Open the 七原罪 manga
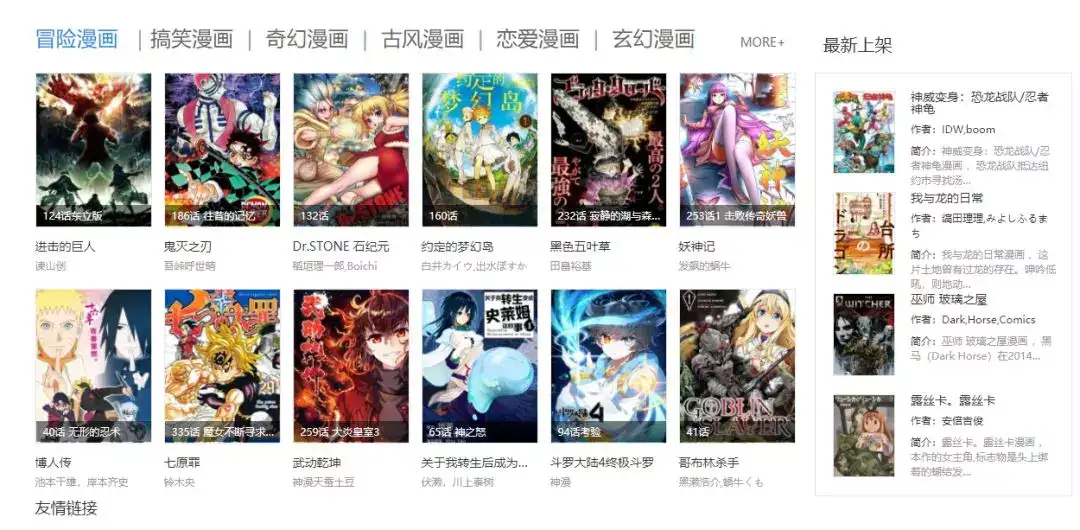Image resolution: width=1080 pixels, height=530 pixels. tap(222, 366)
